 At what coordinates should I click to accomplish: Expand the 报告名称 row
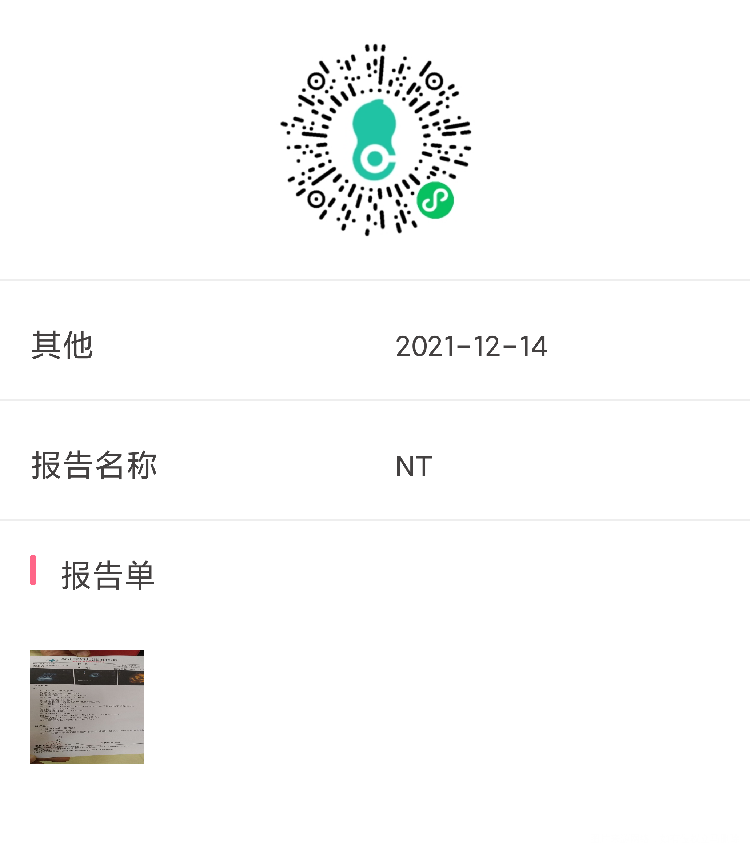(x=375, y=460)
